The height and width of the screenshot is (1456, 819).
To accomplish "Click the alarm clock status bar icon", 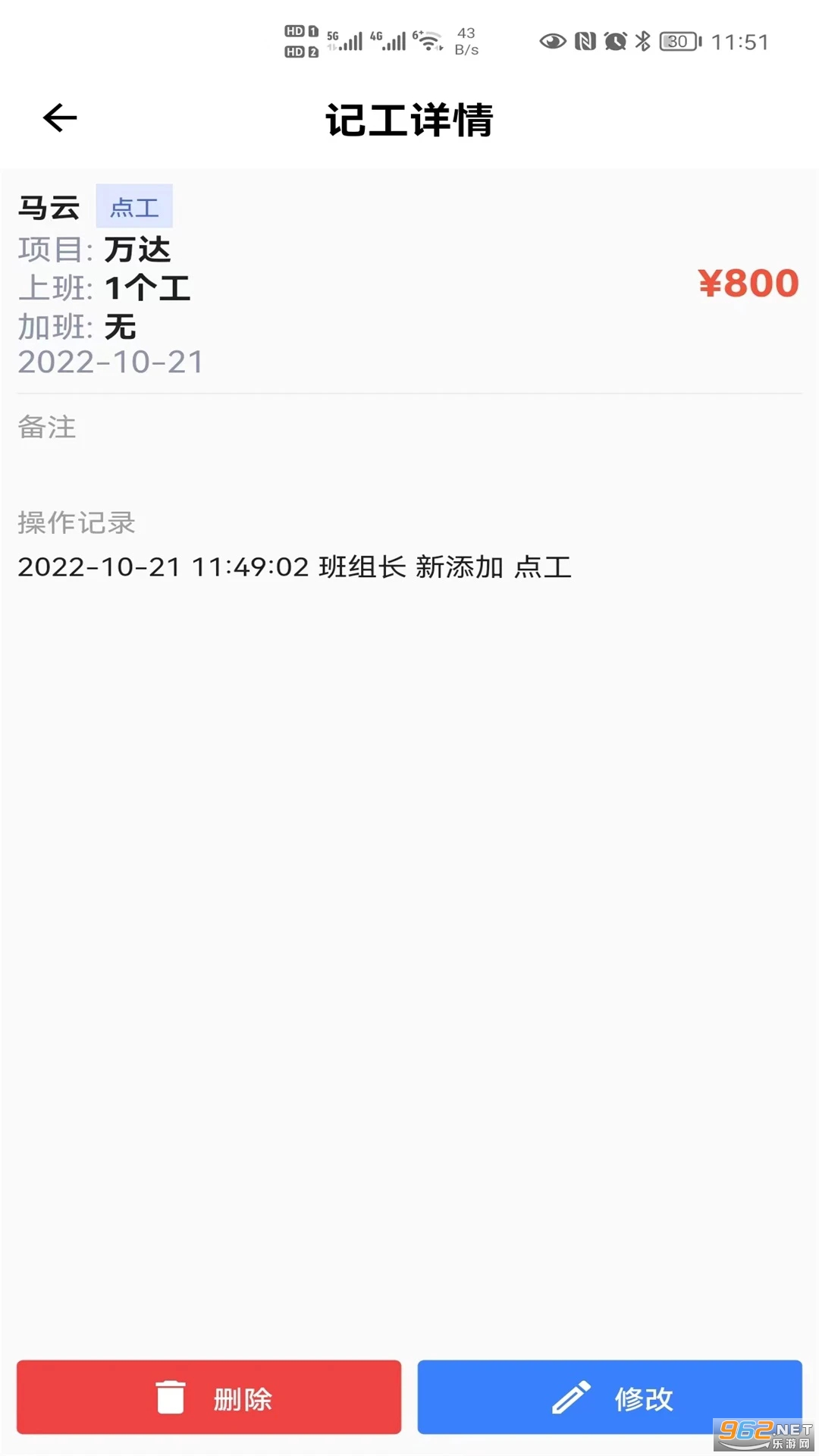I will pyautogui.click(x=617, y=42).
